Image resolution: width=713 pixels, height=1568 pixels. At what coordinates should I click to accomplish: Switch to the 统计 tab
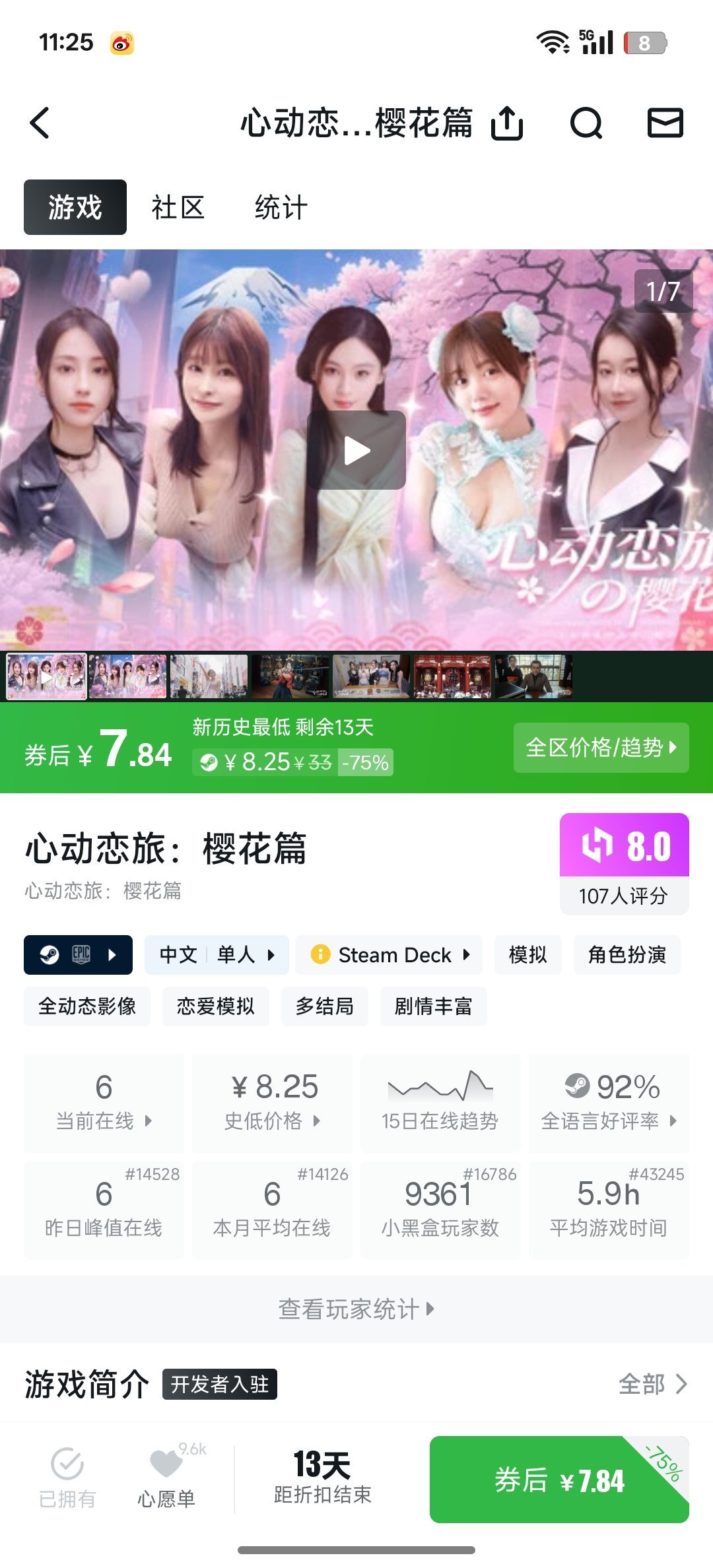[x=281, y=208]
